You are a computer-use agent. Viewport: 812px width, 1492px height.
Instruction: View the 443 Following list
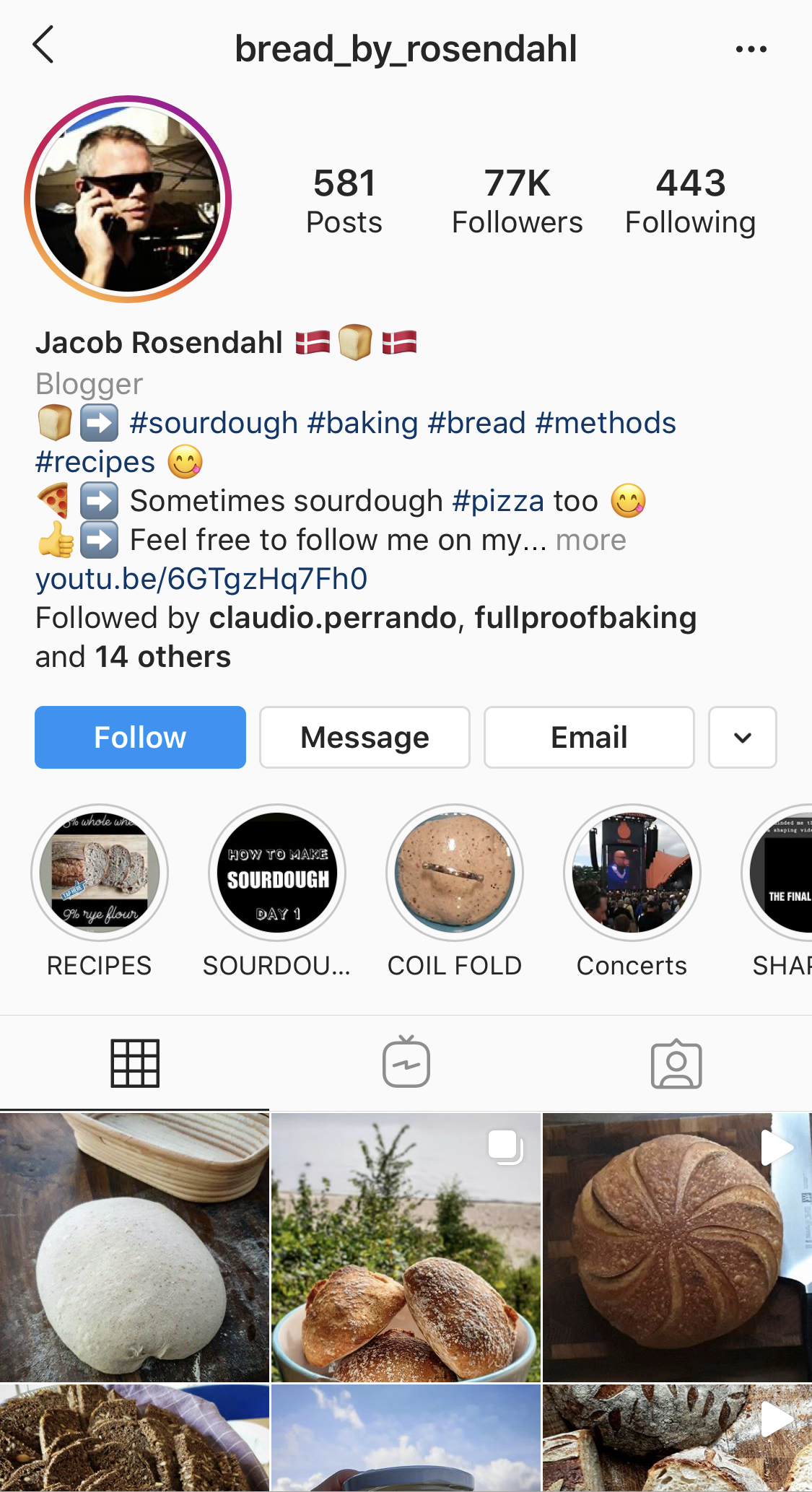(x=690, y=201)
